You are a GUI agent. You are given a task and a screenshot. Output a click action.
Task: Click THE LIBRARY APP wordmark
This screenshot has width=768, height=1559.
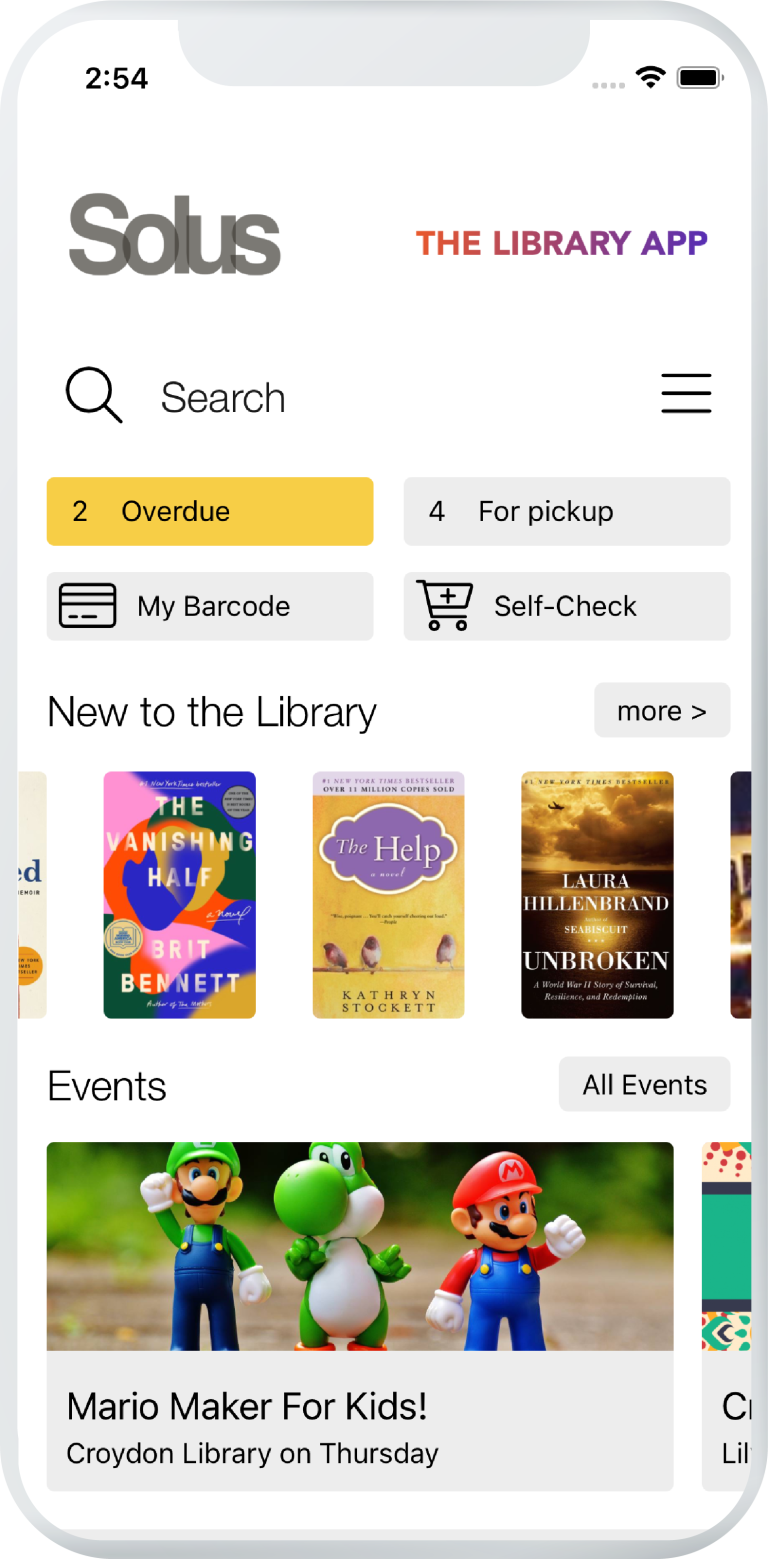(562, 243)
